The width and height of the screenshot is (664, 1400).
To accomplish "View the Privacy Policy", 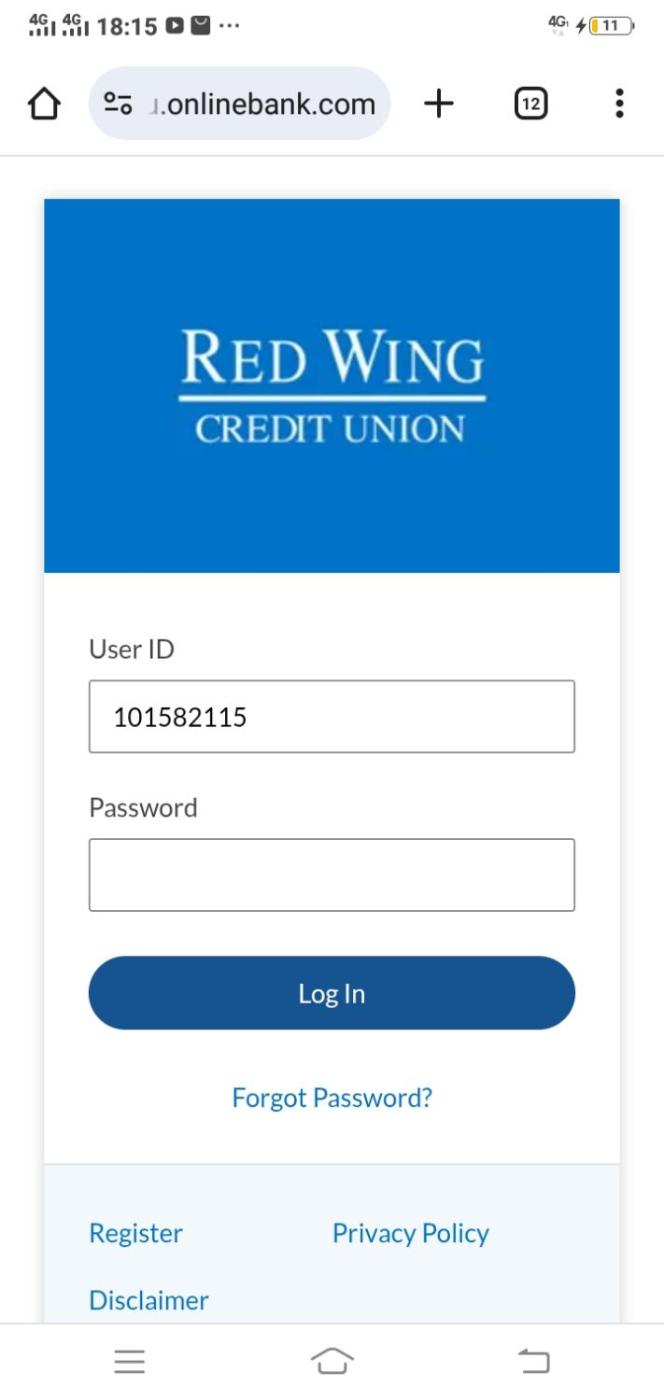I will pos(410,1233).
